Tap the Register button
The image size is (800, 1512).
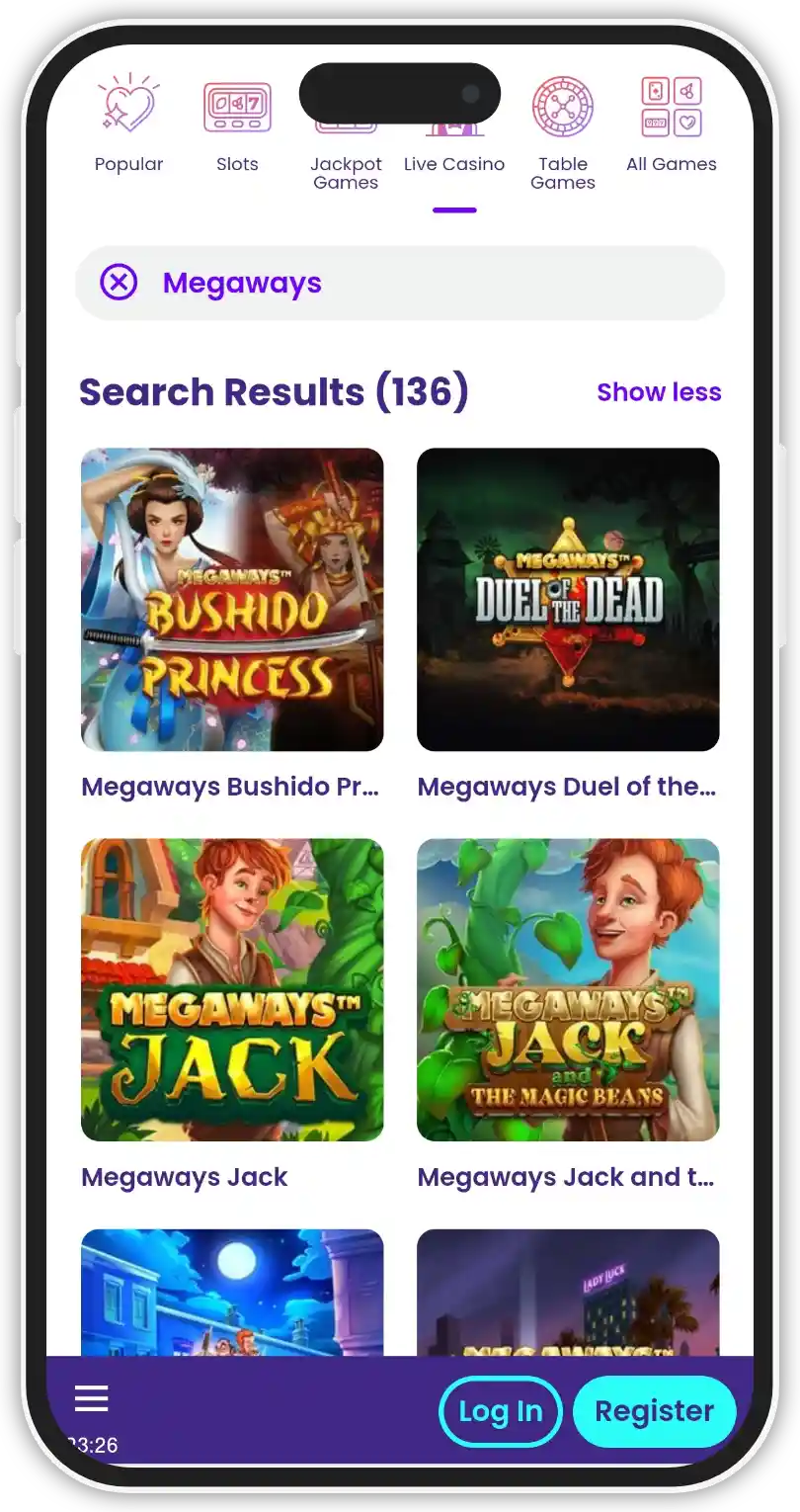654,1411
